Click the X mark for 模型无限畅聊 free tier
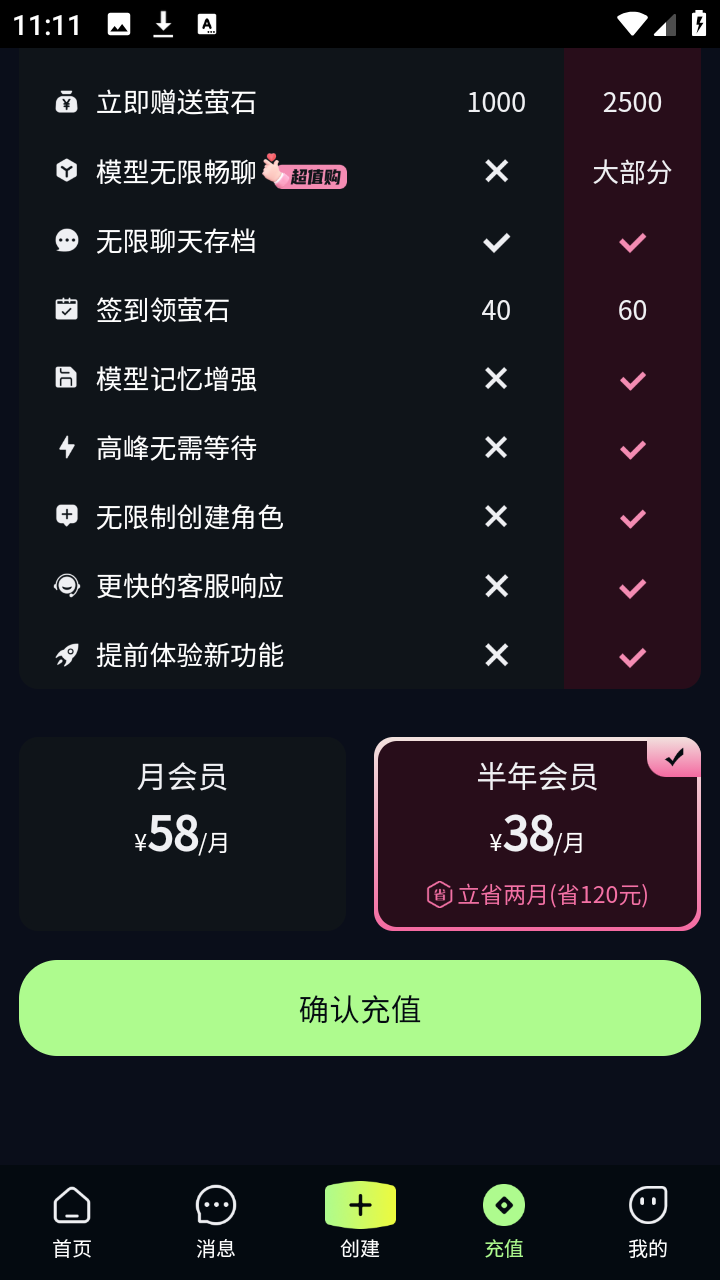 [496, 171]
